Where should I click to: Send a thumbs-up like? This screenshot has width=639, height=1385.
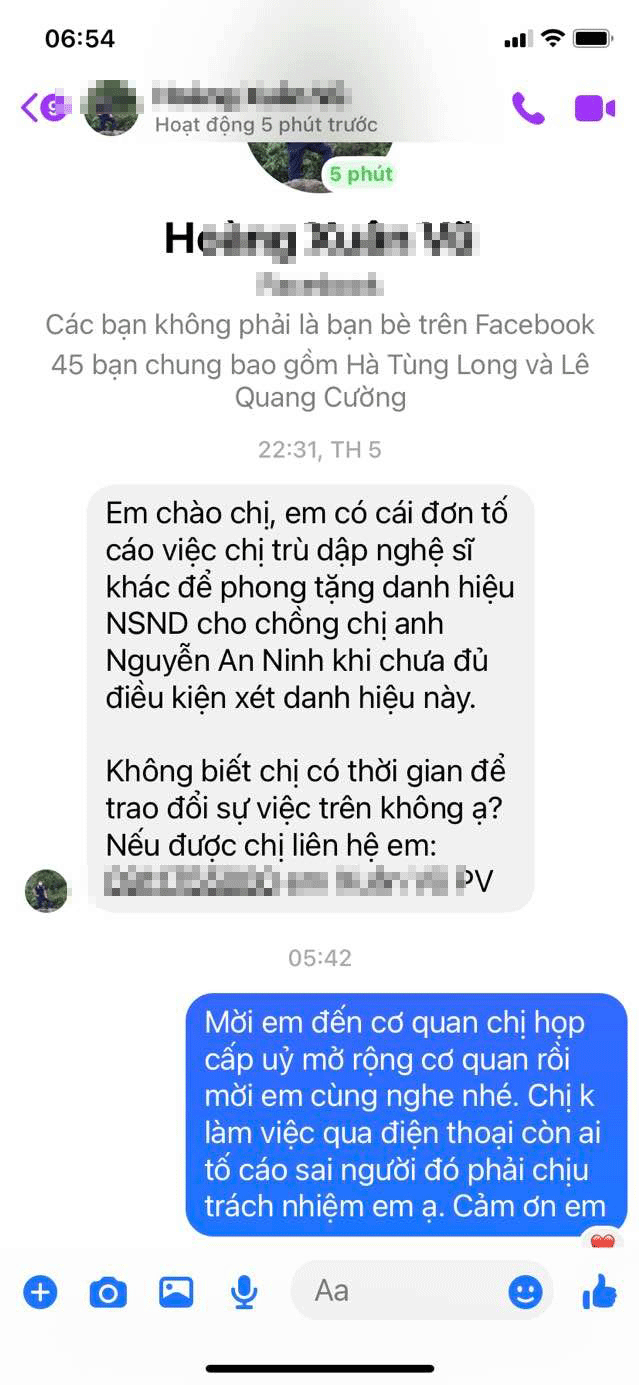pyautogui.click(x=600, y=1292)
